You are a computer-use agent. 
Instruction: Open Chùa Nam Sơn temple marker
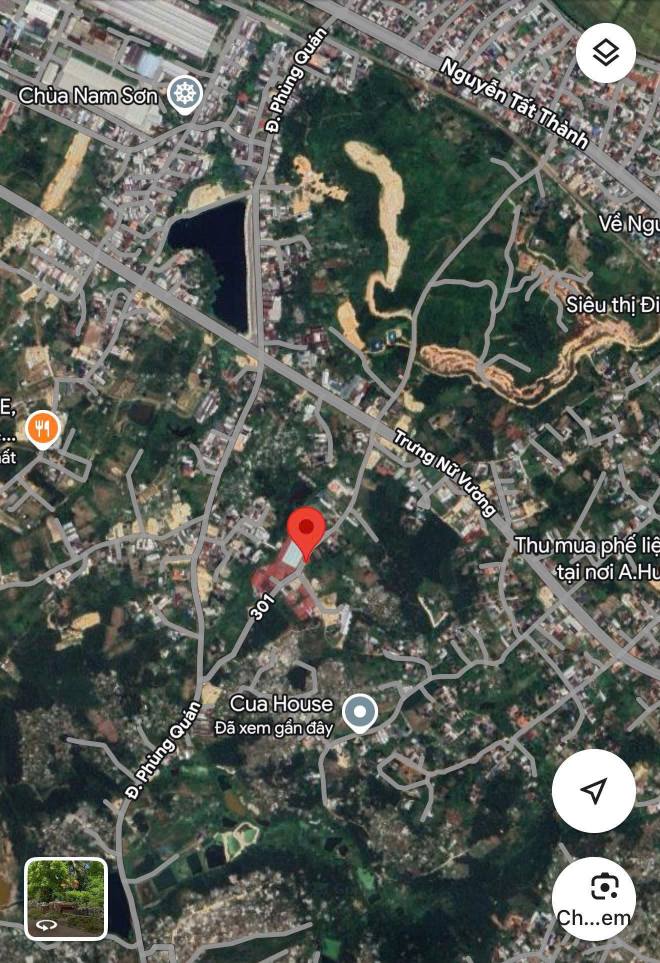coord(185,96)
